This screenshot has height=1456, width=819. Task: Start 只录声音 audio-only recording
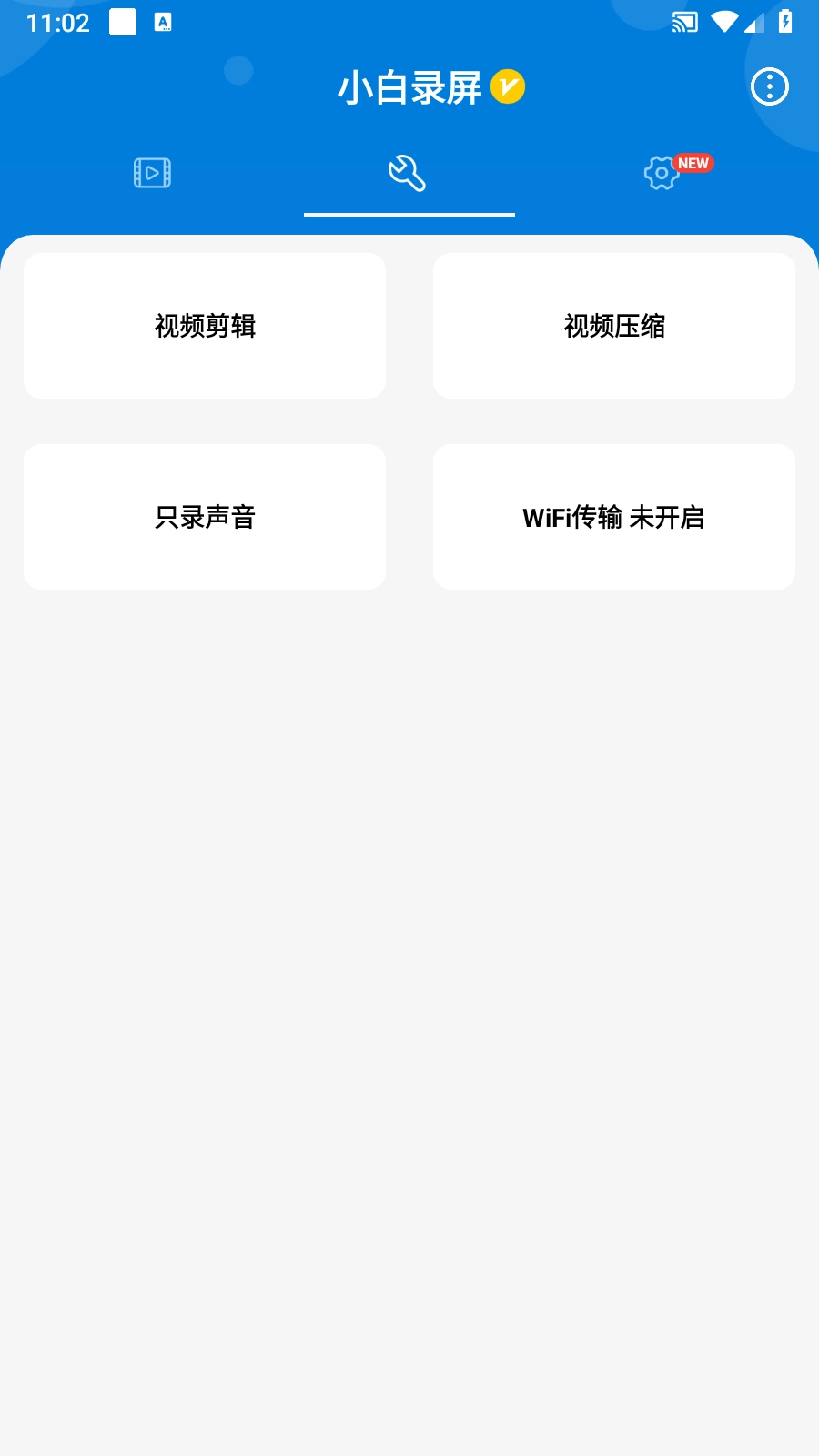pyautogui.click(x=205, y=516)
